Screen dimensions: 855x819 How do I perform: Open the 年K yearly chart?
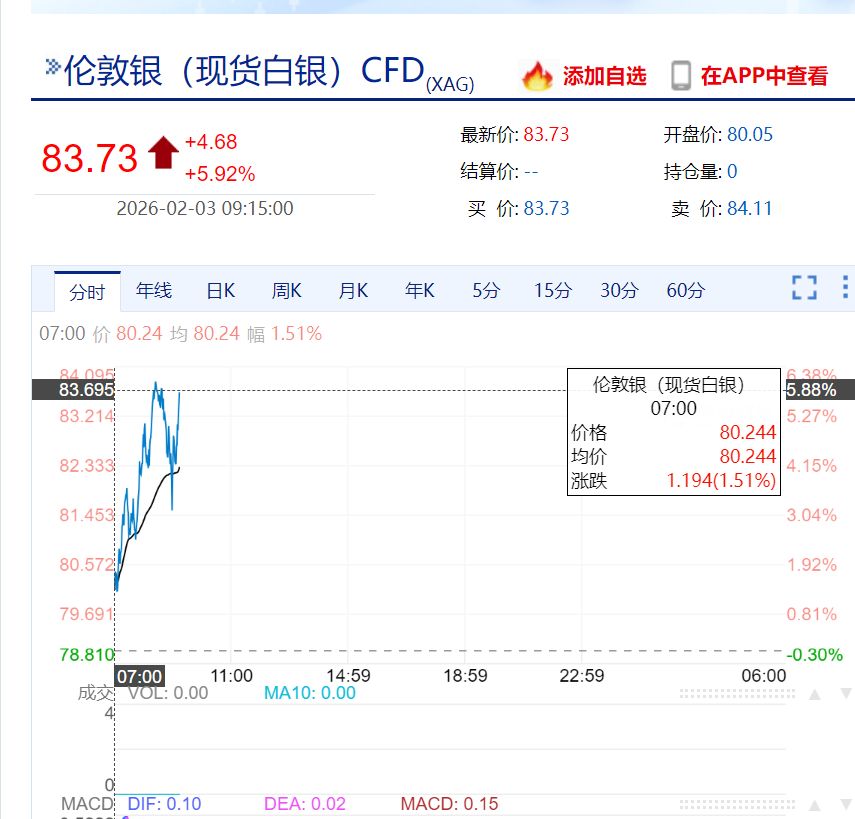420,291
